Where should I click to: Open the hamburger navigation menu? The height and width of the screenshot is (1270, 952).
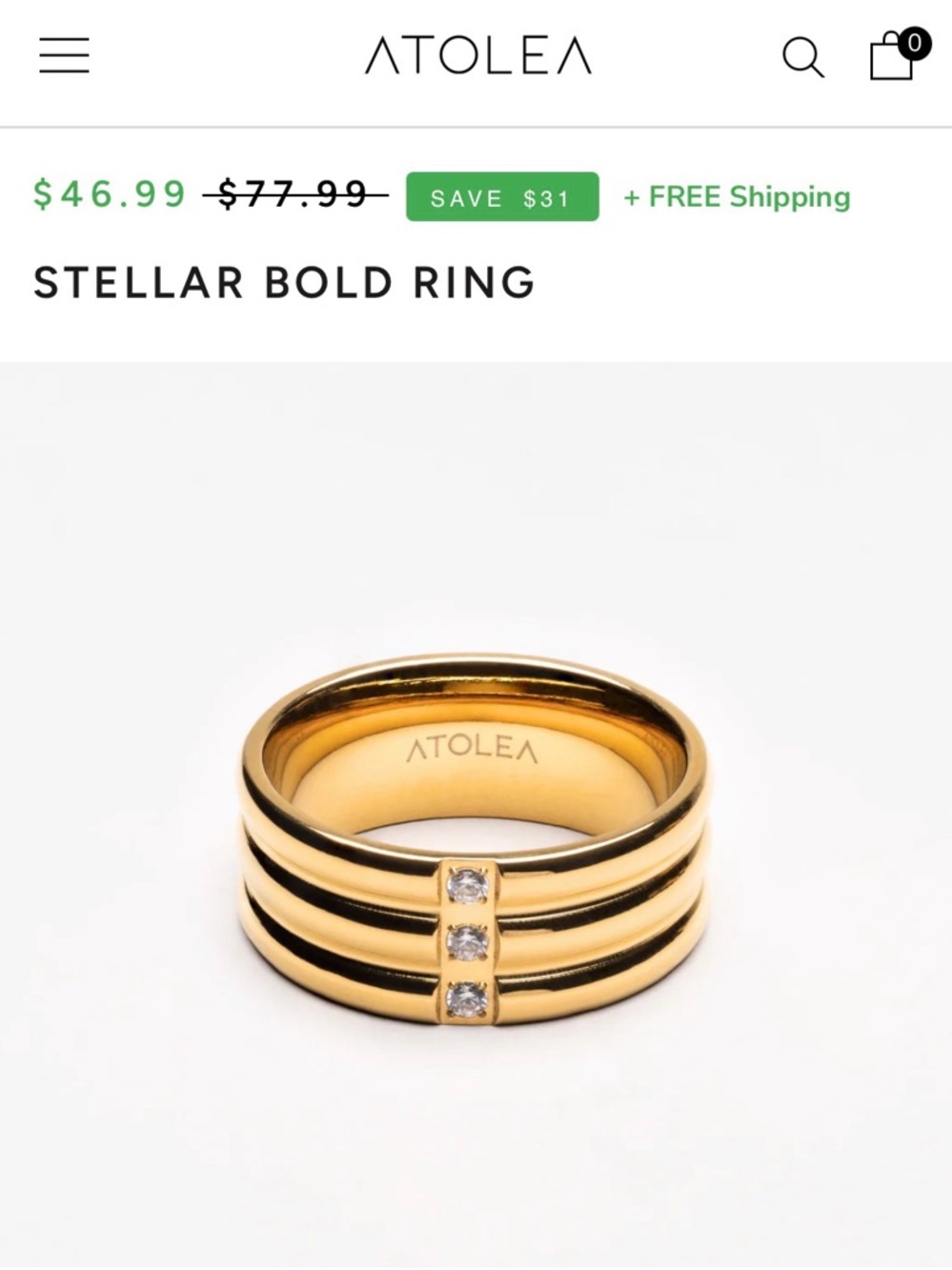[x=64, y=57]
